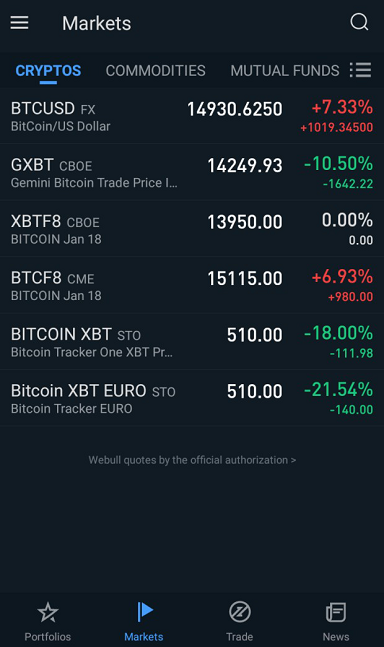Open the tab list editor icon
Screen dimensions: 384x647
pos(360,70)
